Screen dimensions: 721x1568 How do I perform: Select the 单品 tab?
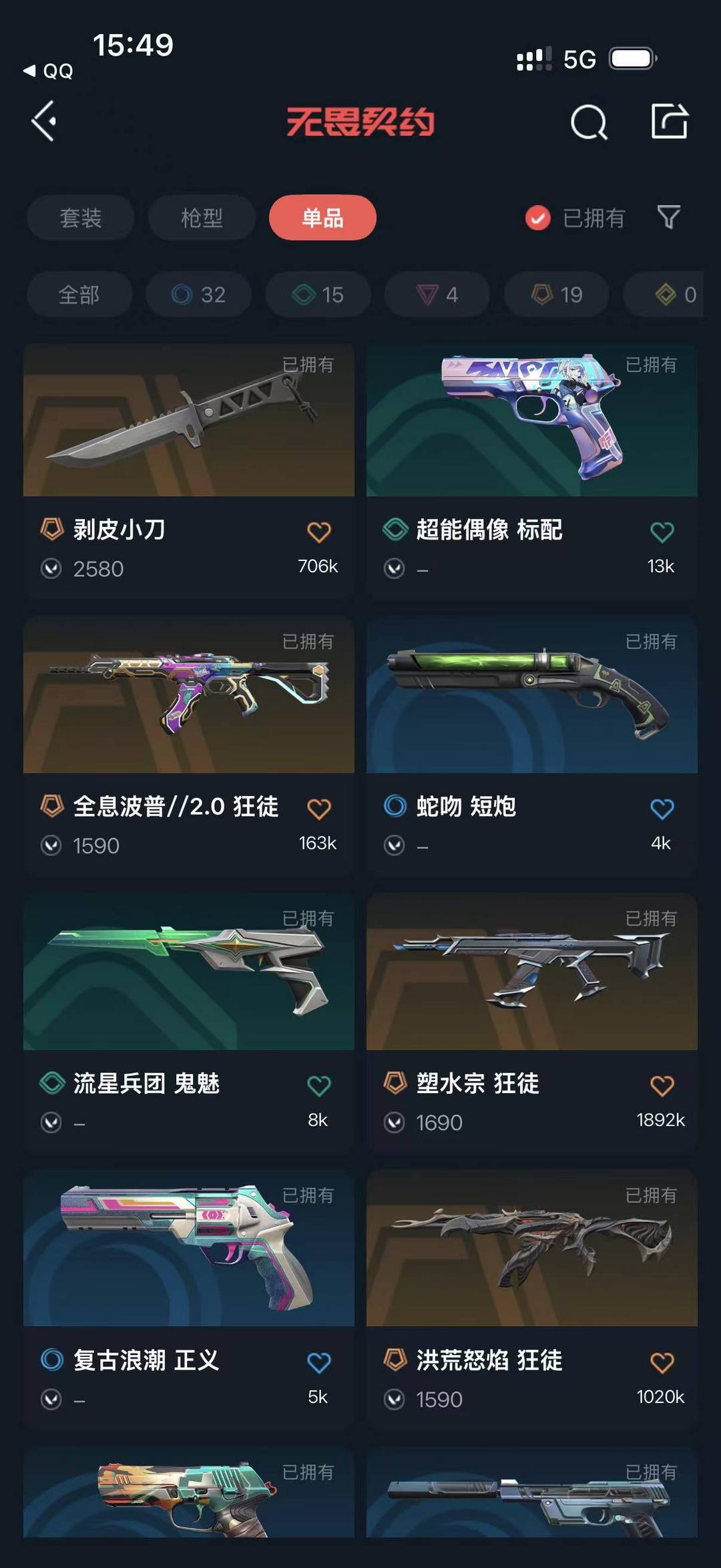[x=322, y=218]
